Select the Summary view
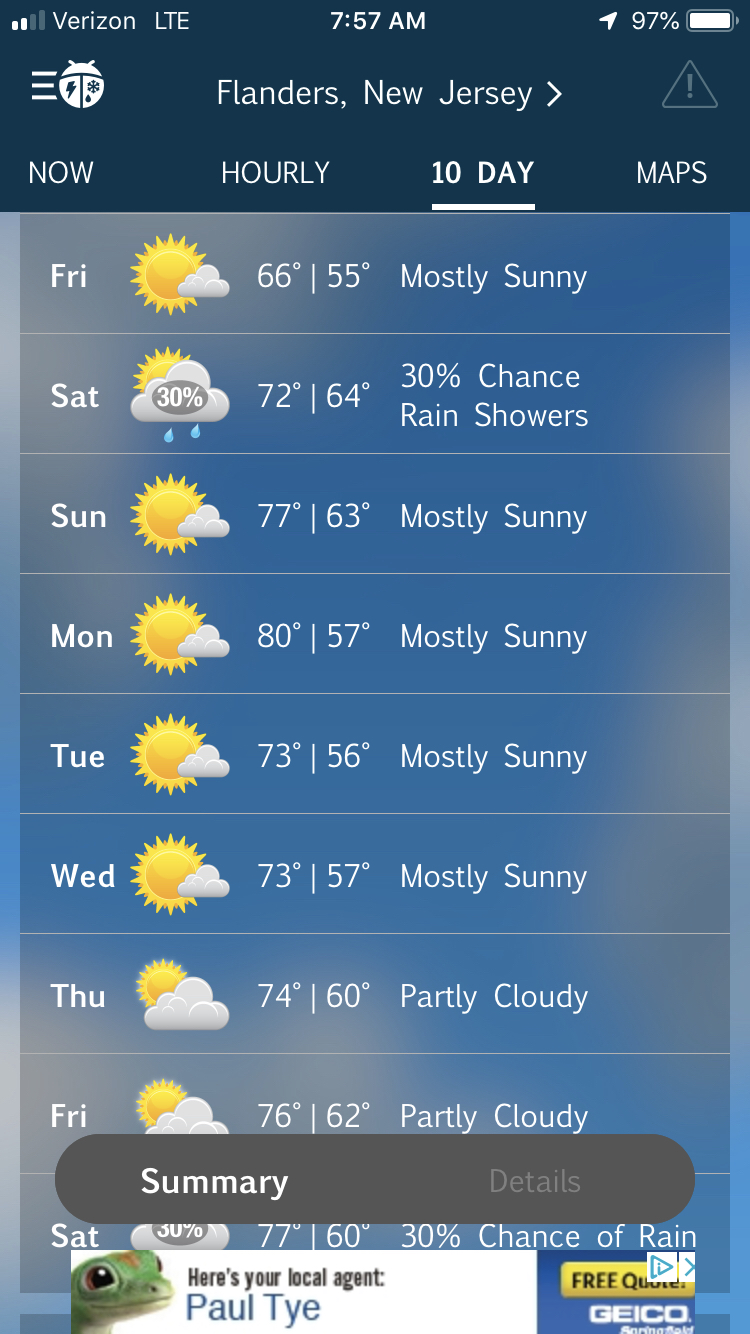 214,1181
